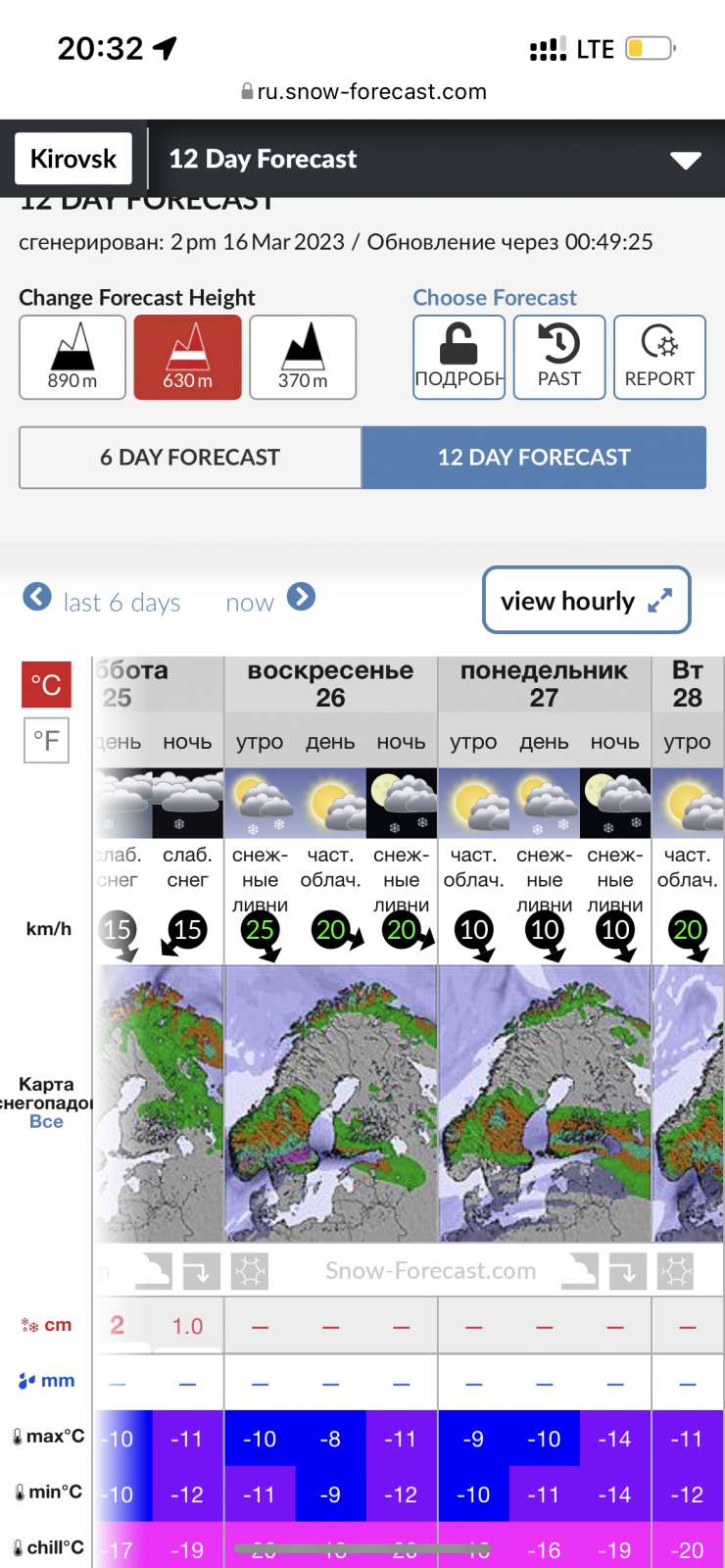Open the Monday 27 snowfall map
The height and width of the screenshot is (1568, 725).
(x=545, y=1103)
